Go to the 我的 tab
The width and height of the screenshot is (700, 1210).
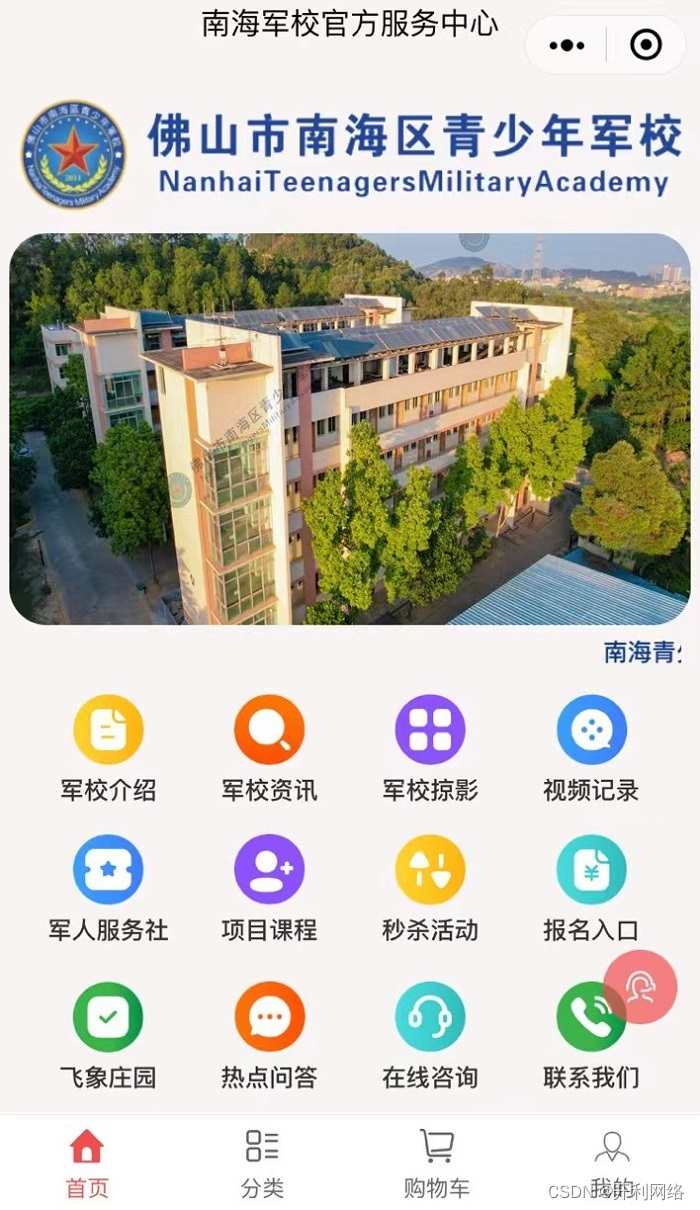click(611, 1163)
